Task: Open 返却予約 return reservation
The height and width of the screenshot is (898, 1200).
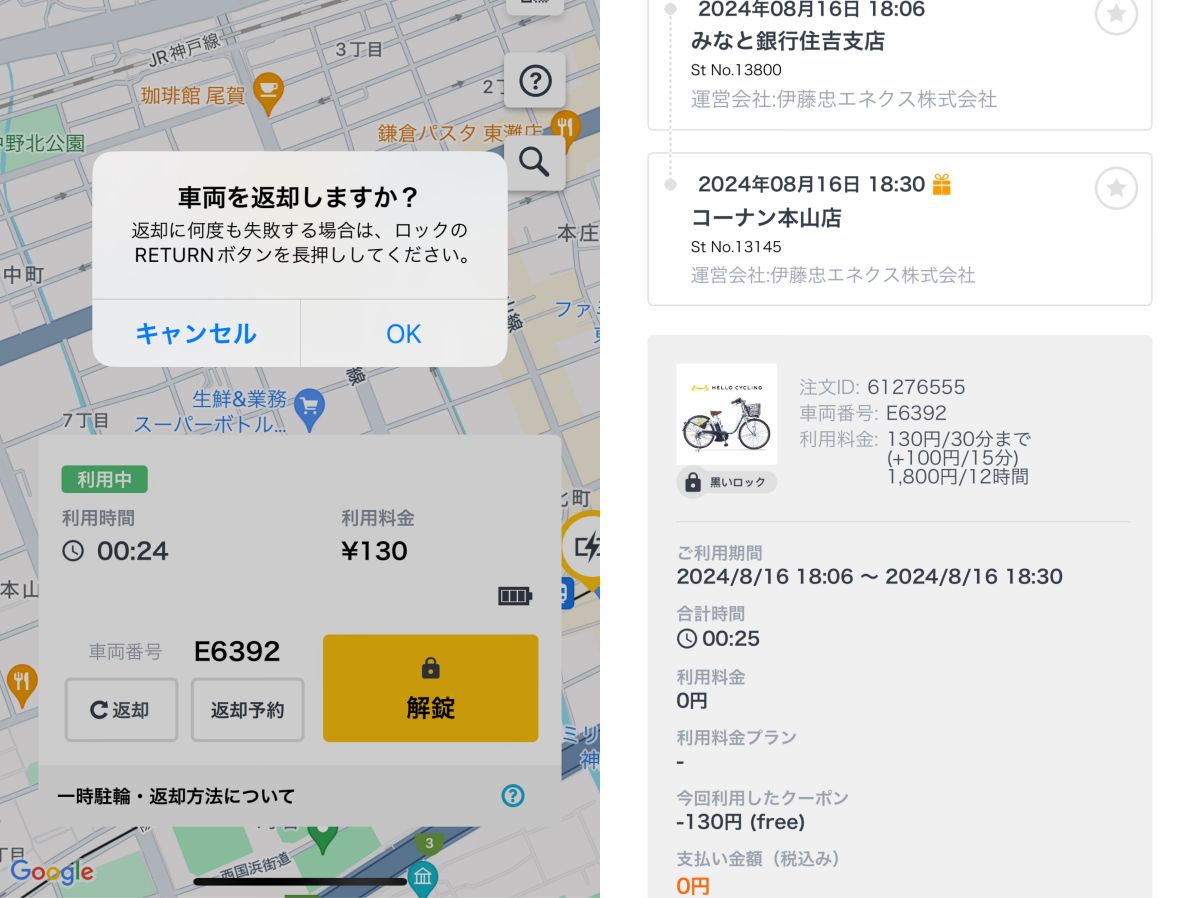Action: (247, 710)
